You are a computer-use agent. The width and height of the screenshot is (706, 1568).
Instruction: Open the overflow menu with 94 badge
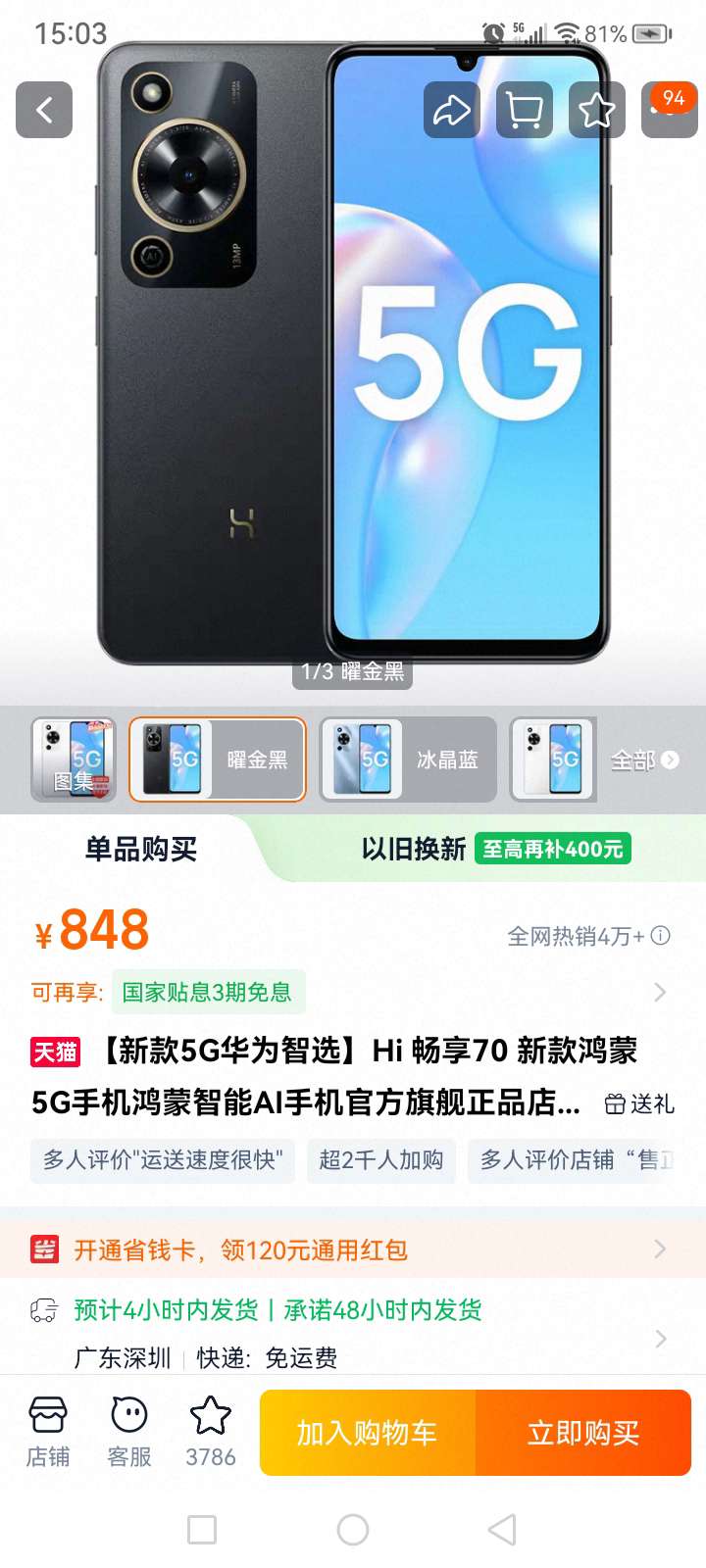tap(669, 110)
